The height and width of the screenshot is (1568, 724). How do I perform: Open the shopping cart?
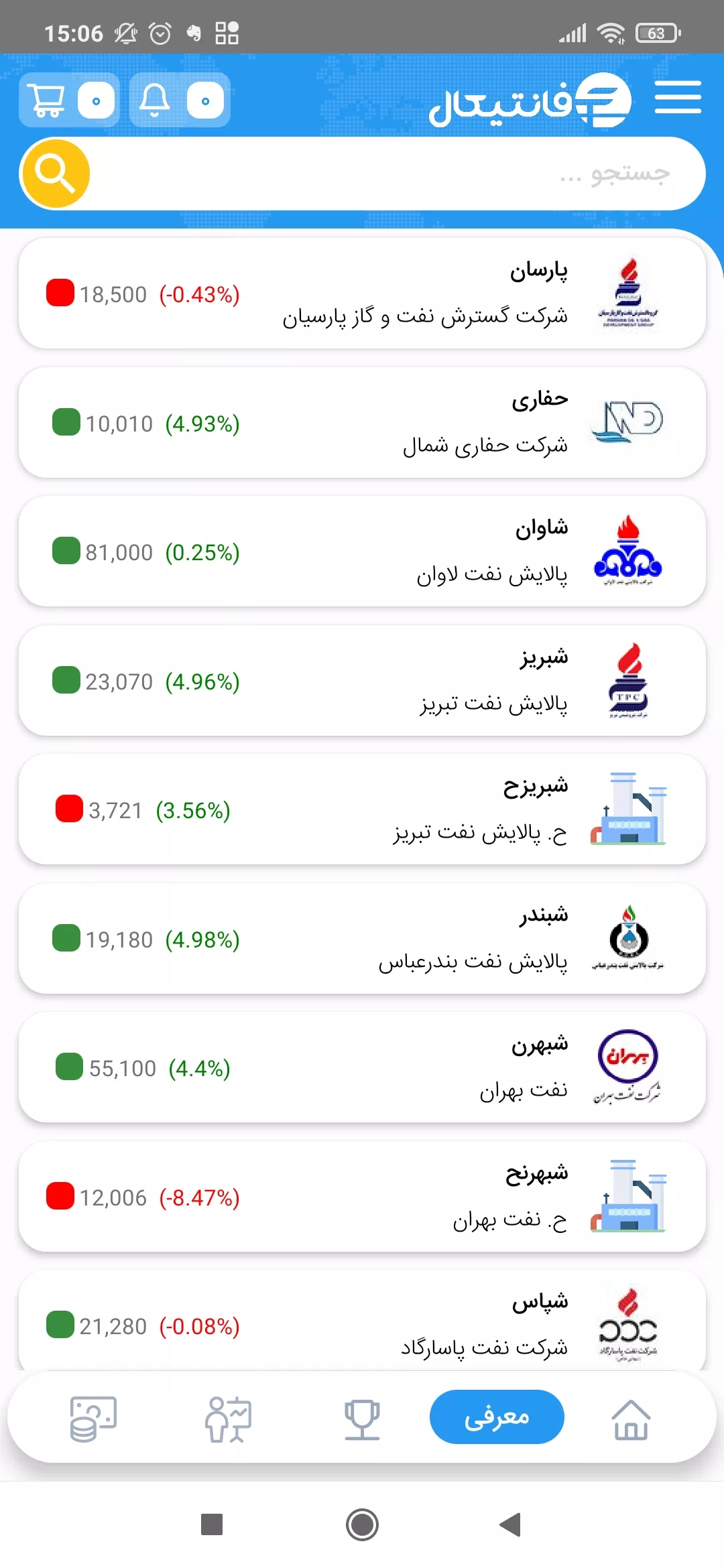click(x=69, y=101)
